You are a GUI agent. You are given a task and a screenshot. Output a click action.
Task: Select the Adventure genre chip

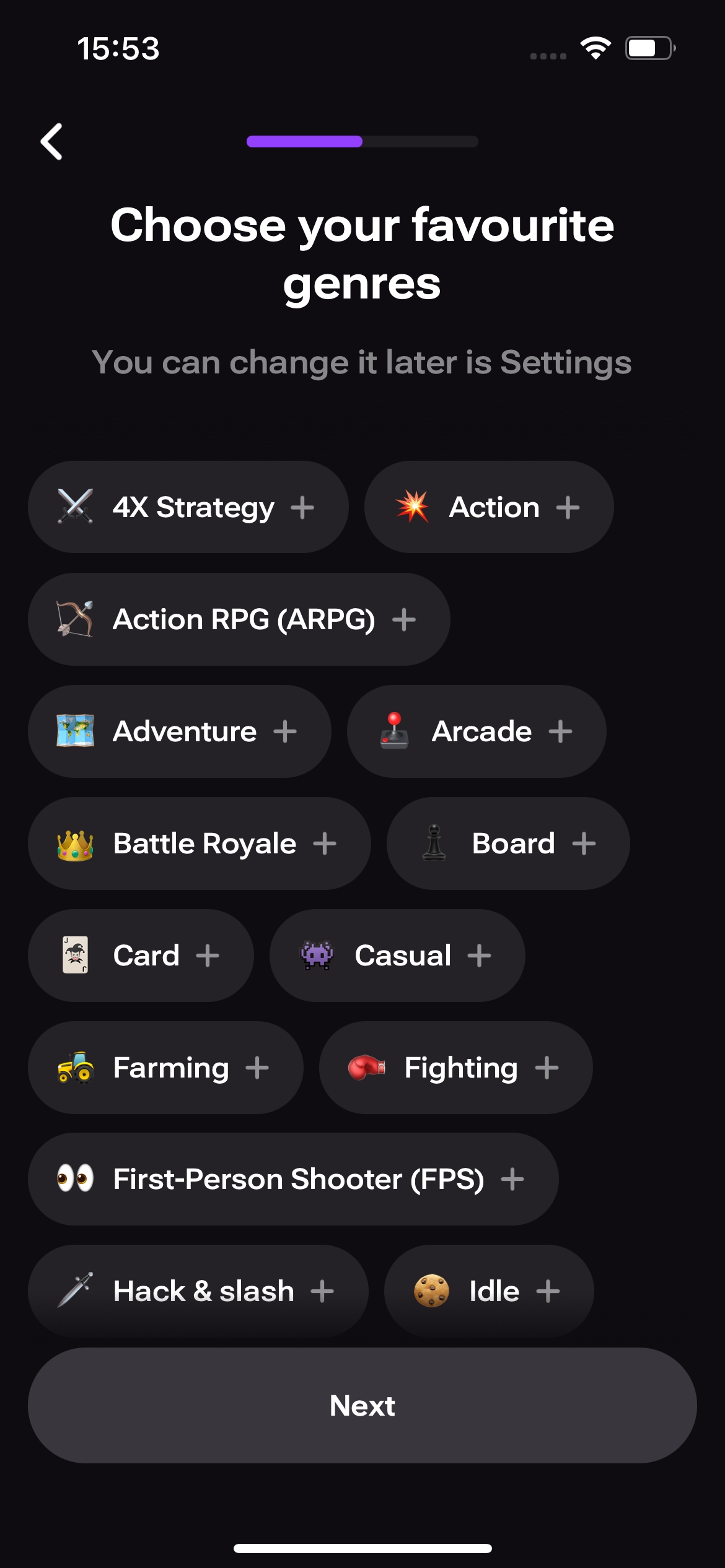(x=180, y=731)
